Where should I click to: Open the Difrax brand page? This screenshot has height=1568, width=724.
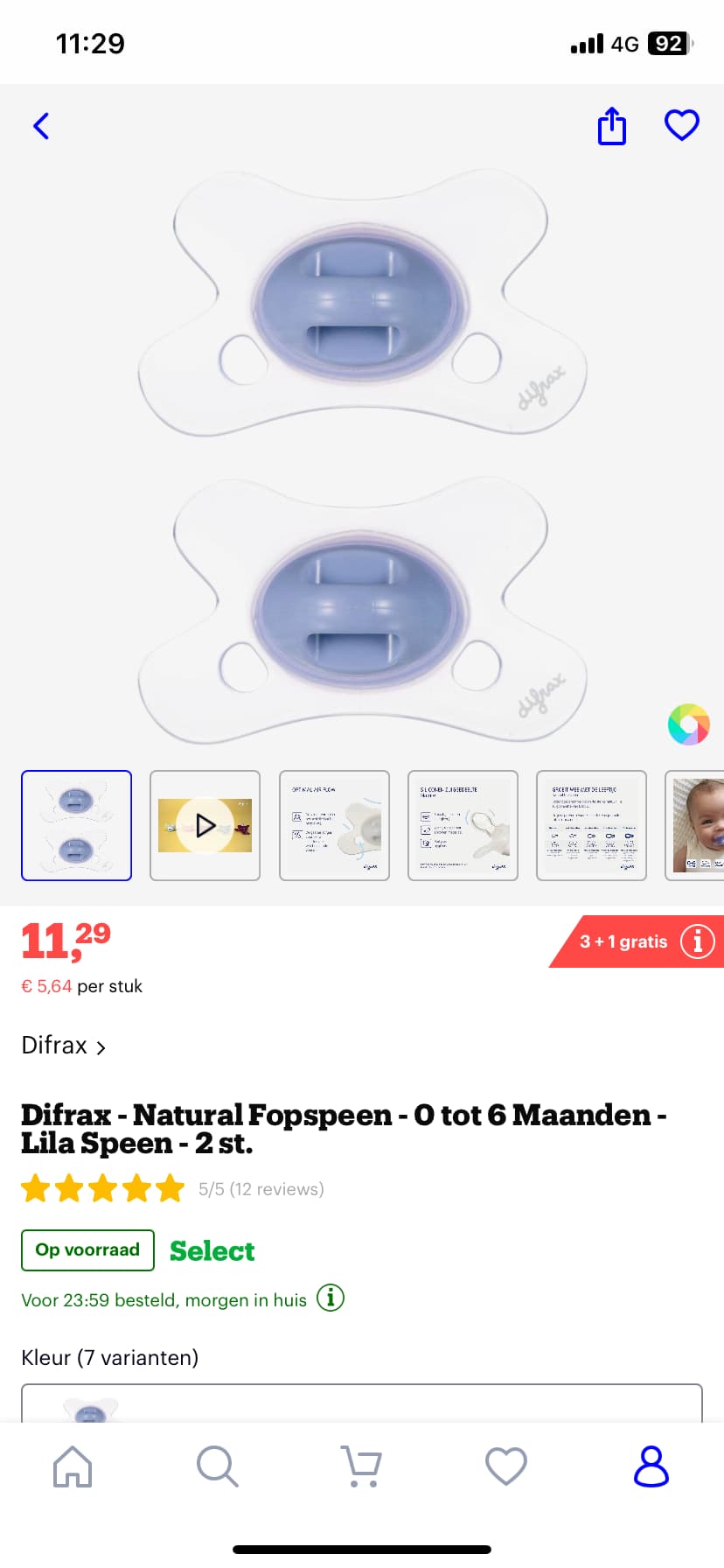(x=63, y=1046)
